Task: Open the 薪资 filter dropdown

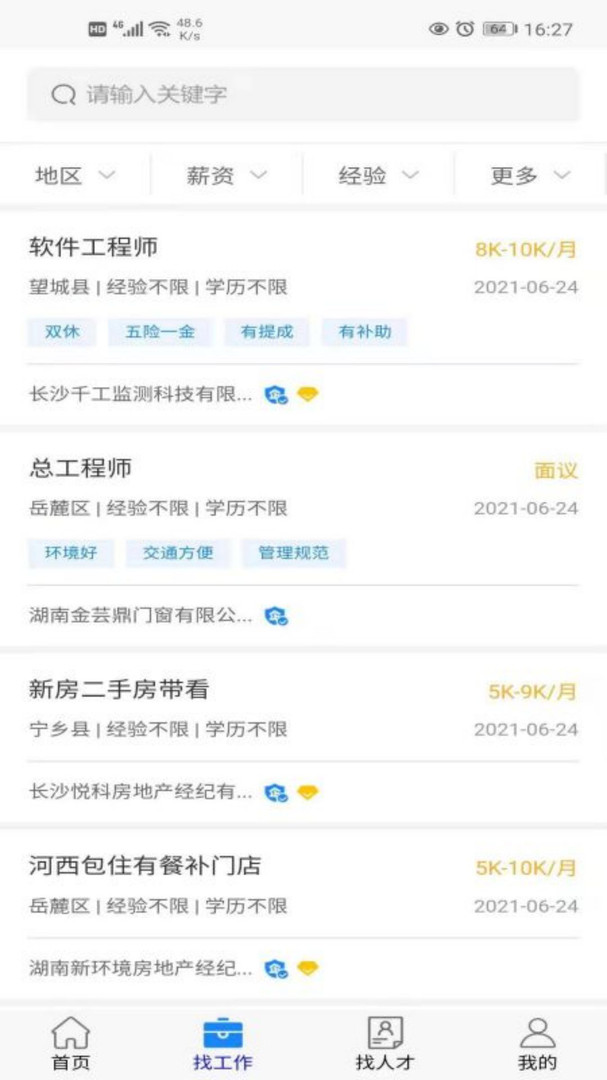Action: point(227,176)
